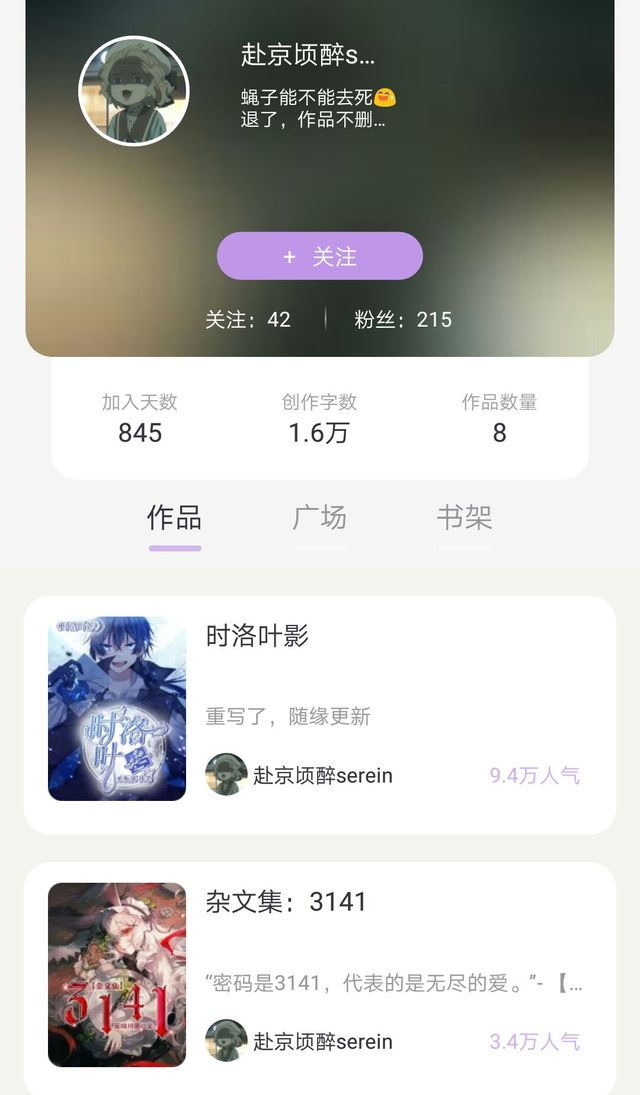View the 关注：42 following list
This screenshot has height=1095, width=640.
click(248, 320)
